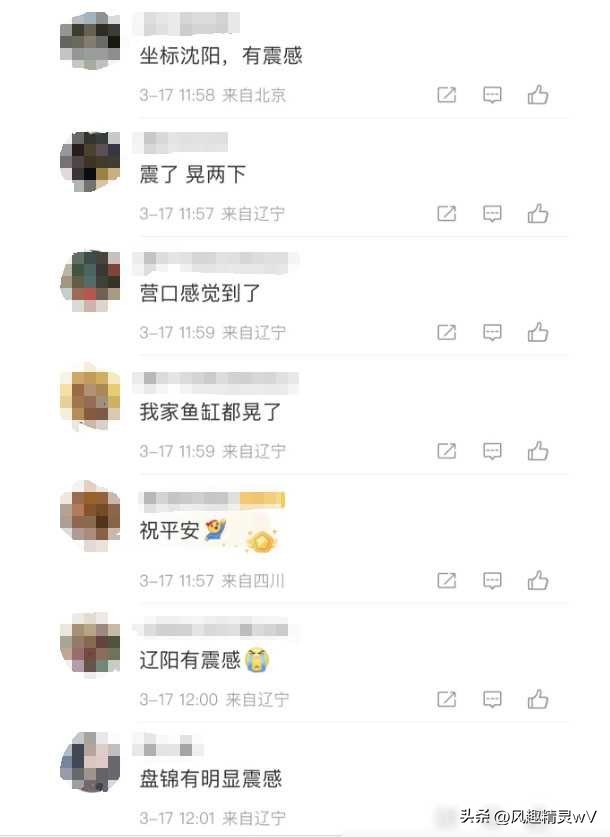The width and height of the screenshot is (610, 837).
Task: Like the comment '坐标沈阳,有震感'
Action: [538, 95]
